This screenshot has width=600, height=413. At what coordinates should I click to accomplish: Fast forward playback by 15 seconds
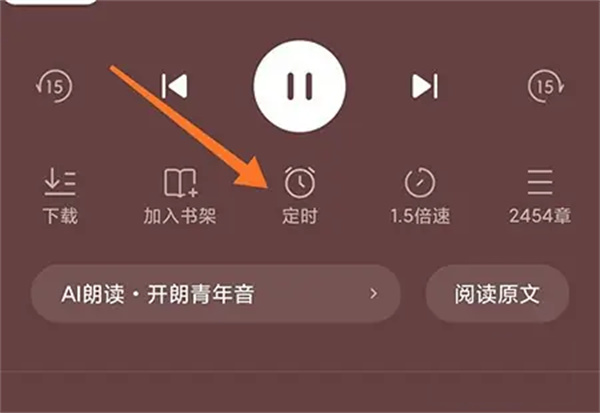coord(545,87)
